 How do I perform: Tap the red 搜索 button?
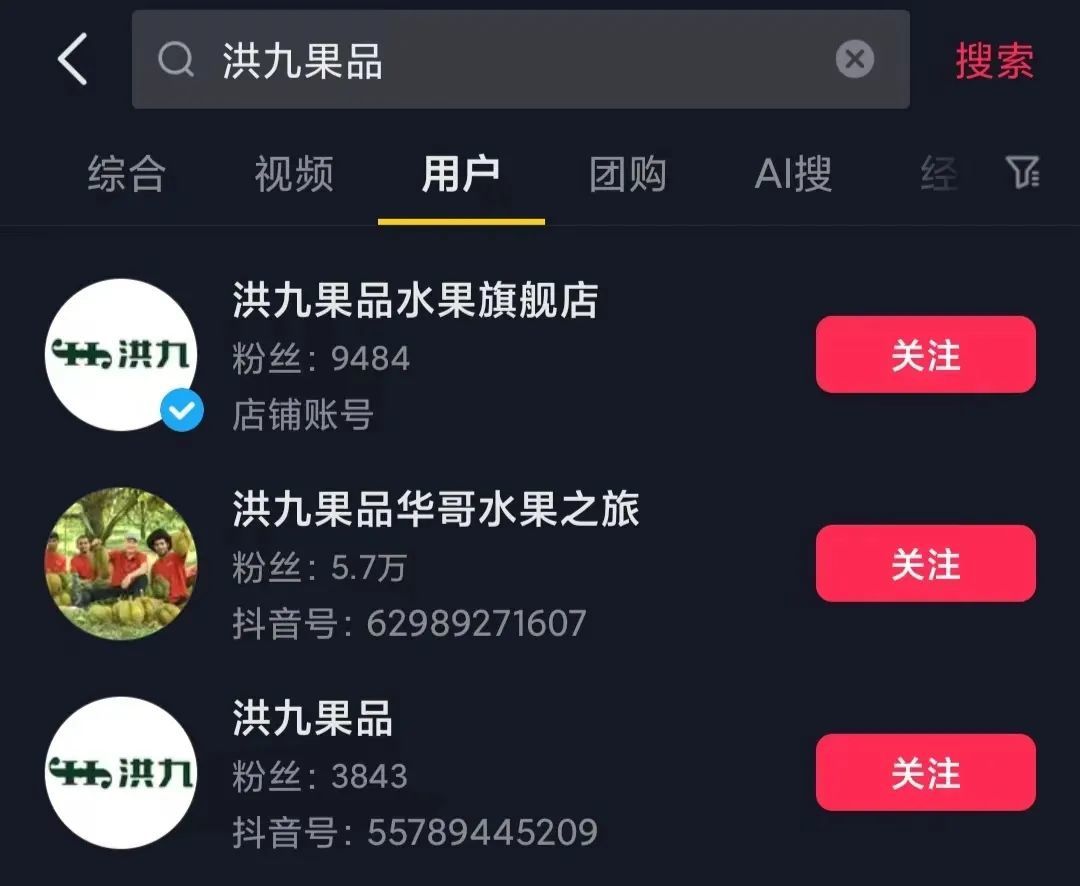point(994,61)
